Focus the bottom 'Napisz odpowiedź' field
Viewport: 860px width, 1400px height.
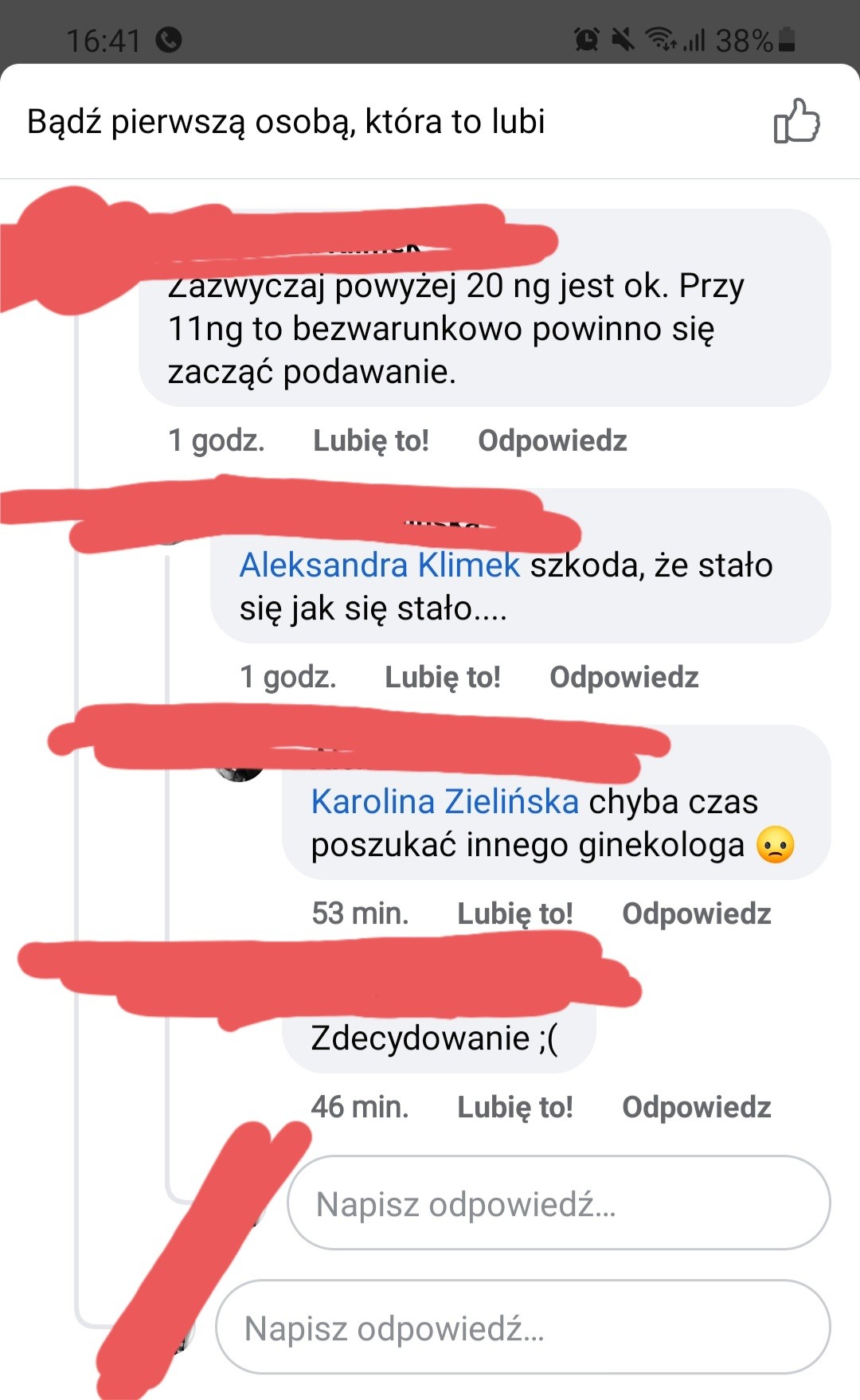click(x=522, y=1328)
